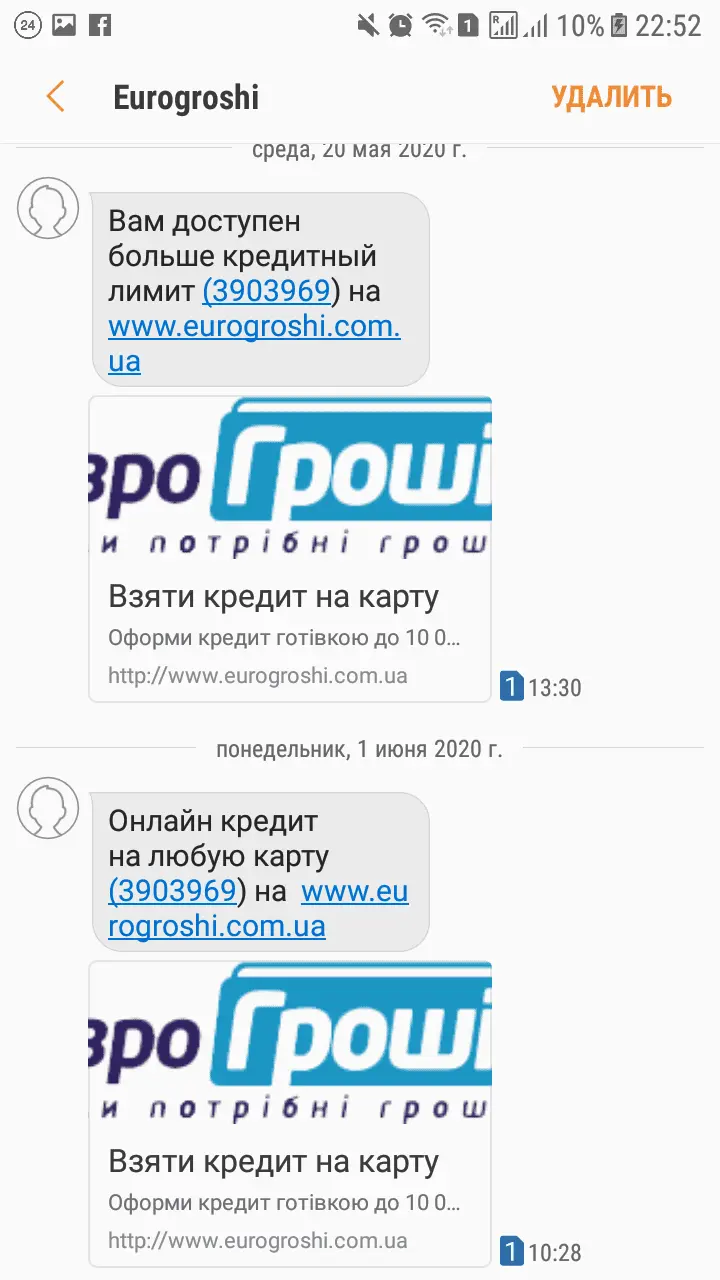Tap the contact avatar beside the June 1 message
This screenshot has height=1280, width=720.
click(48, 808)
